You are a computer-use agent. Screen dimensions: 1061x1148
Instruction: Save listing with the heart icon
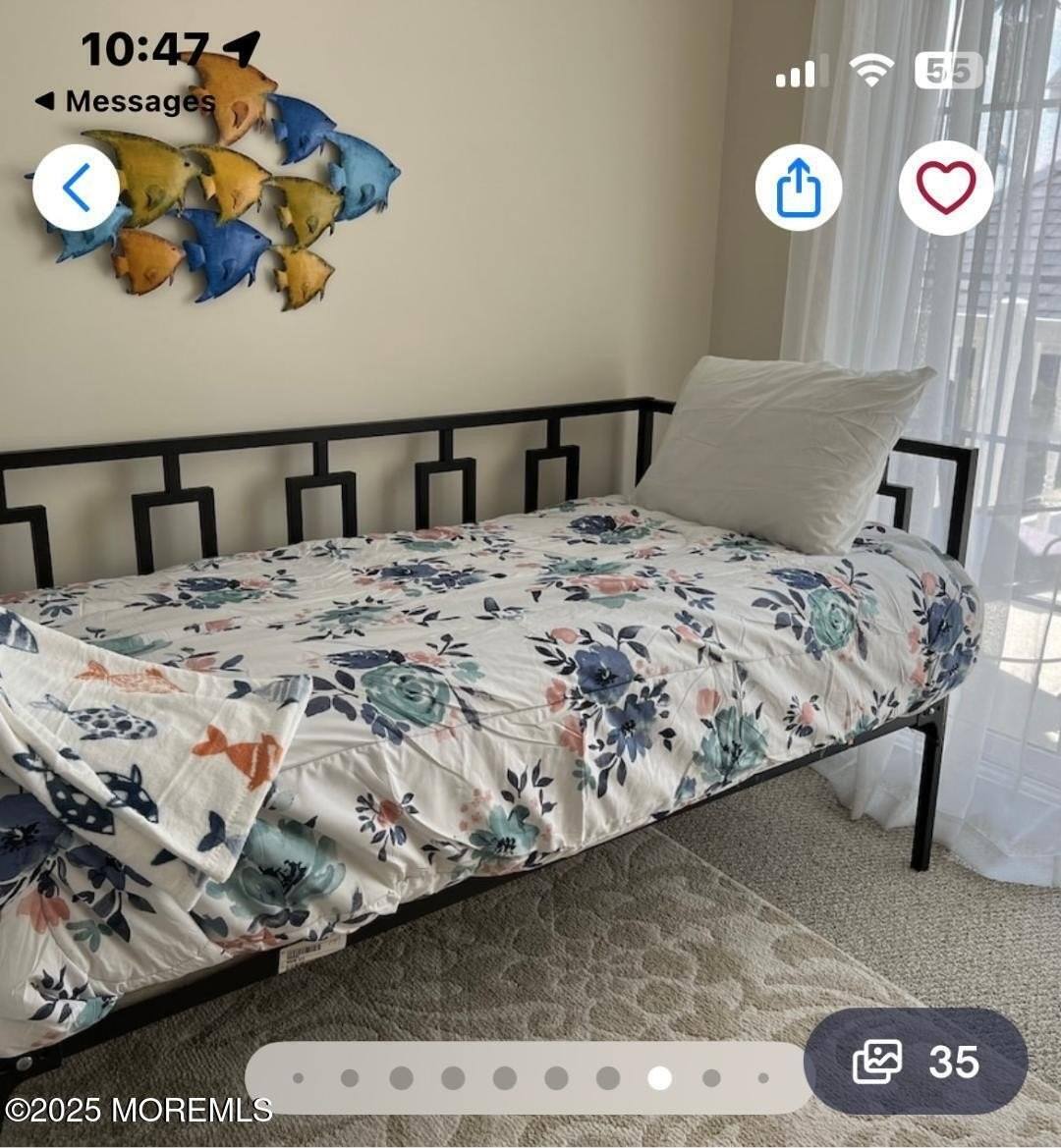945,188
